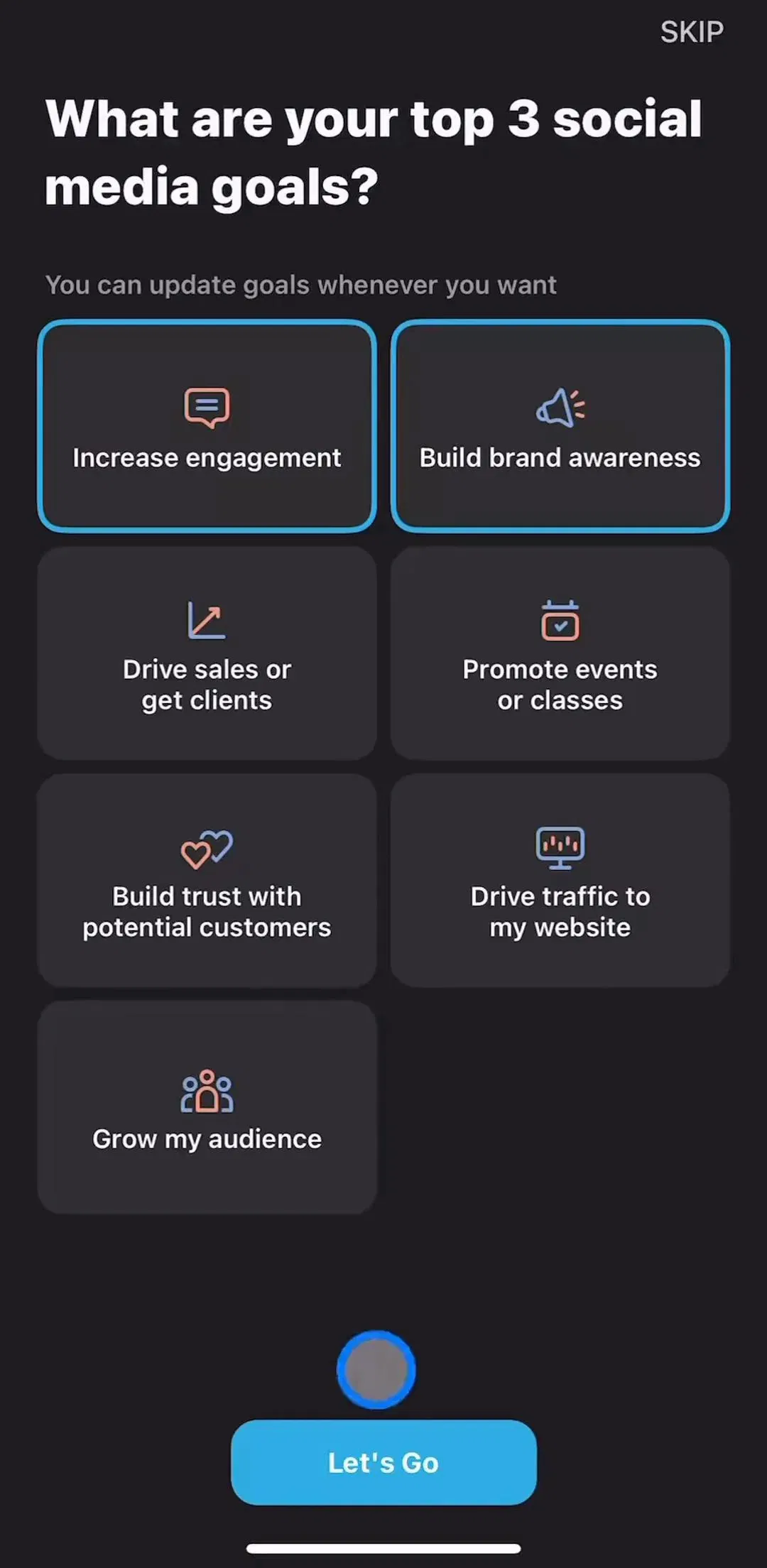Choose the Grow my audience goal
Viewport: 767px width, 1568px height.
pos(207,1107)
